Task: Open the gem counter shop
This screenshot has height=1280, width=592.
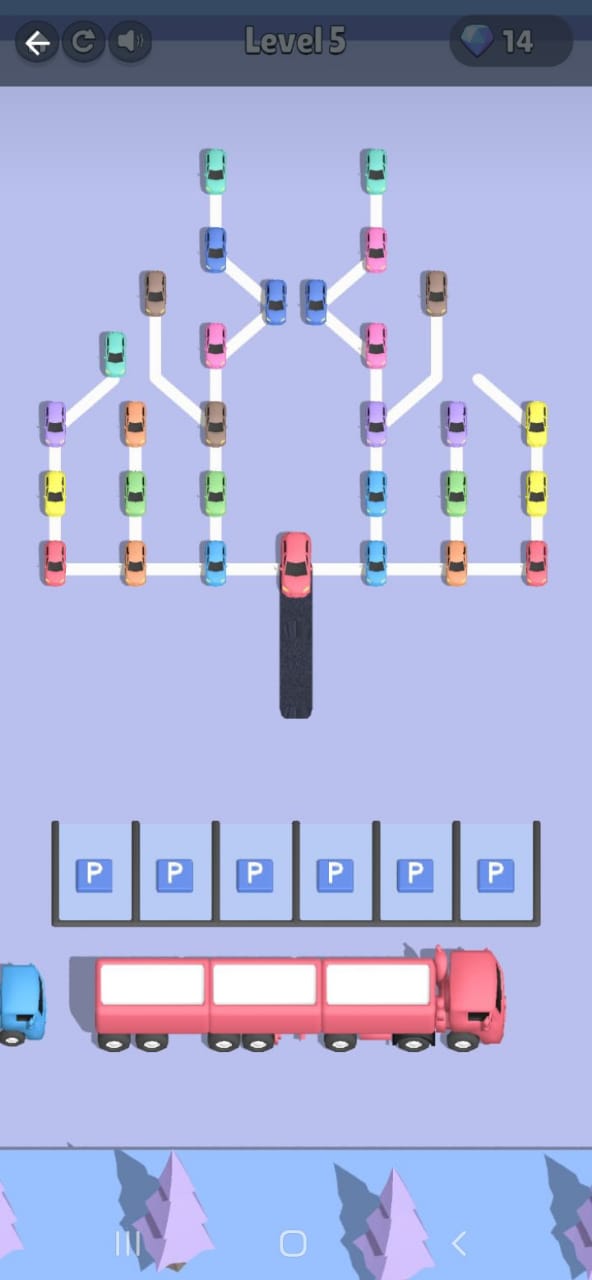Action: [511, 41]
